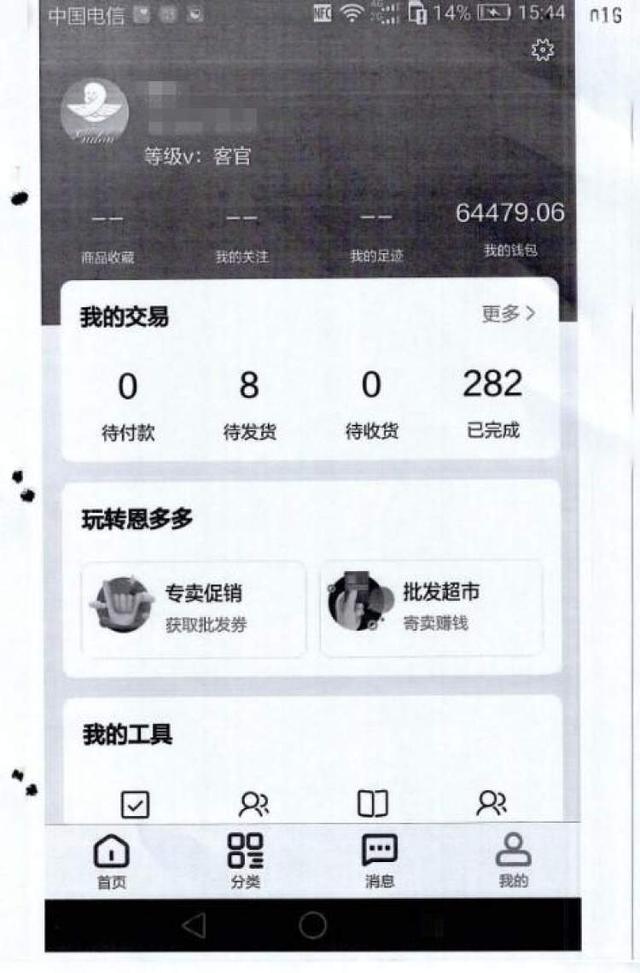Switch to the 消息 tab
Screen dimensions: 640x973
379,861
